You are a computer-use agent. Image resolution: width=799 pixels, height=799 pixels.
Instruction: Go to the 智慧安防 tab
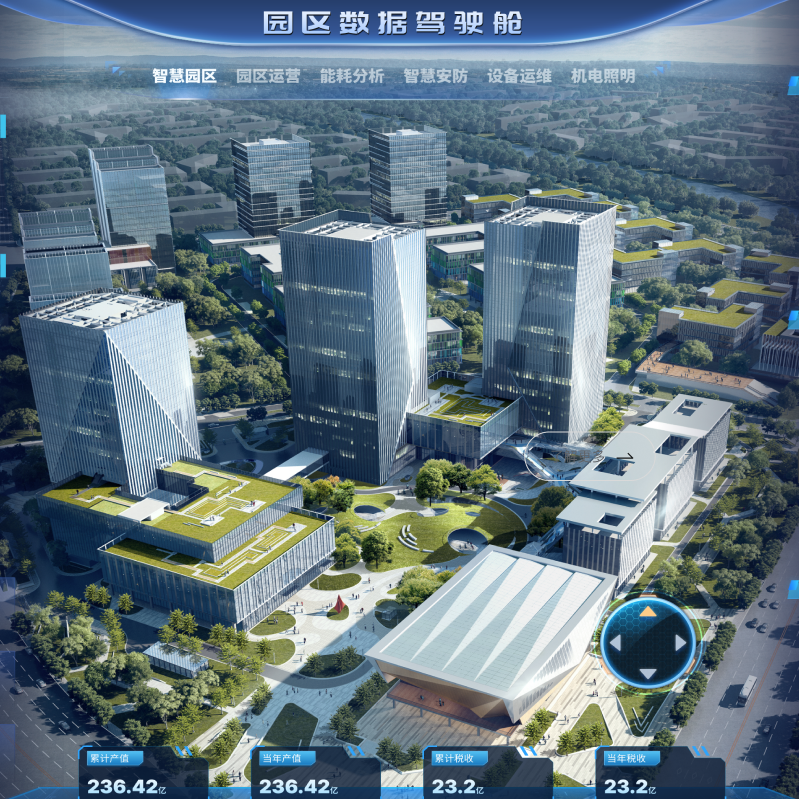click(x=436, y=75)
